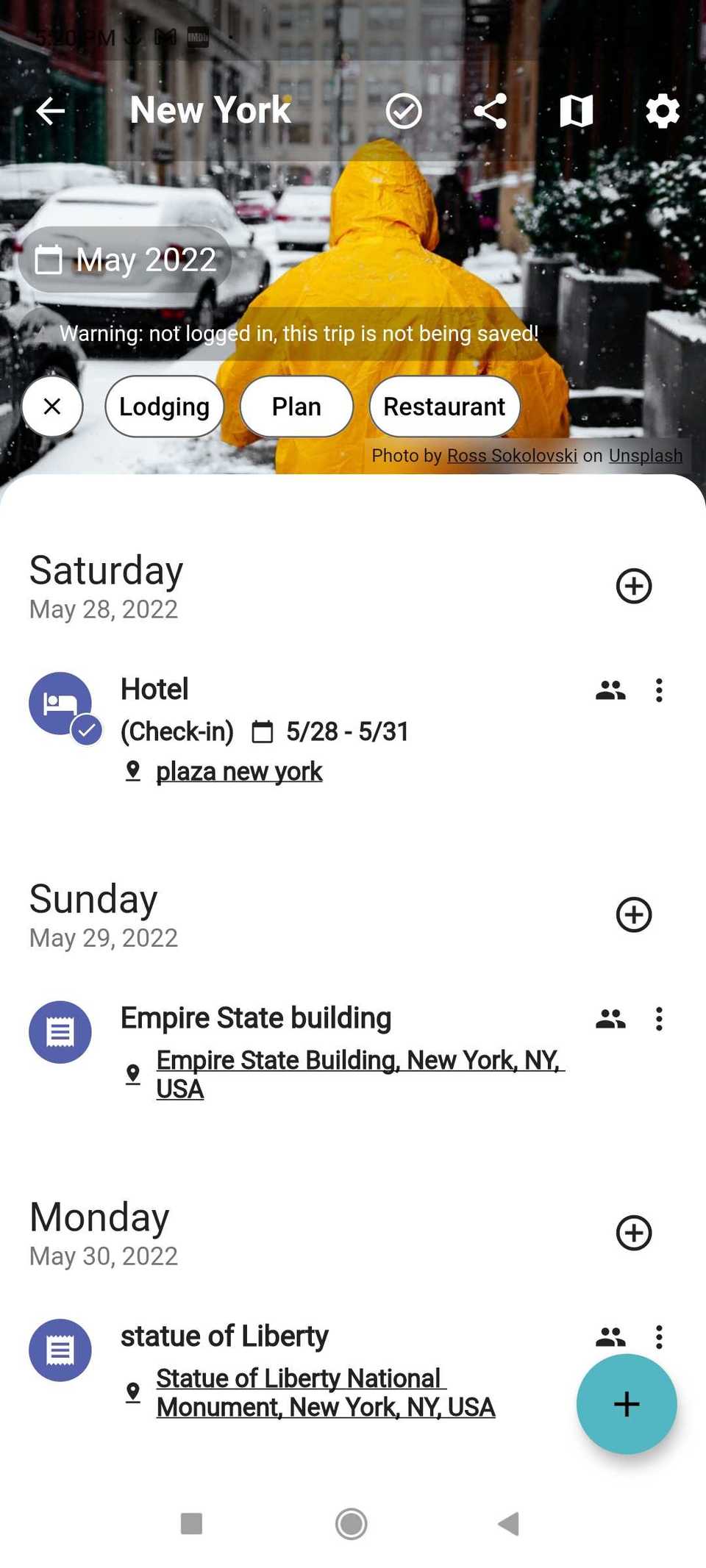This screenshot has height=1568, width=706.
Task: Open the May 2022 date selector
Action: tap(125, 259)
